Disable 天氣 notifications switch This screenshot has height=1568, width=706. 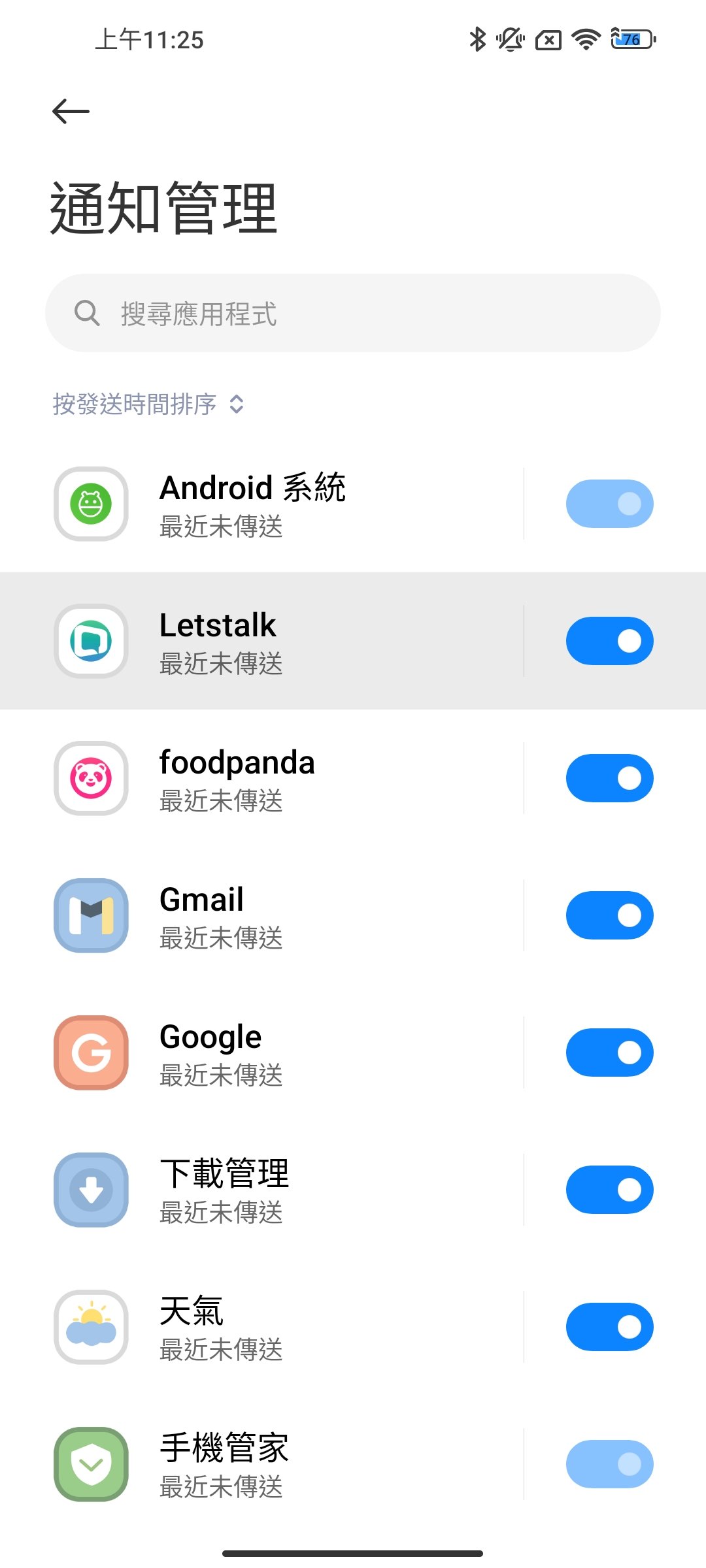609,1327
